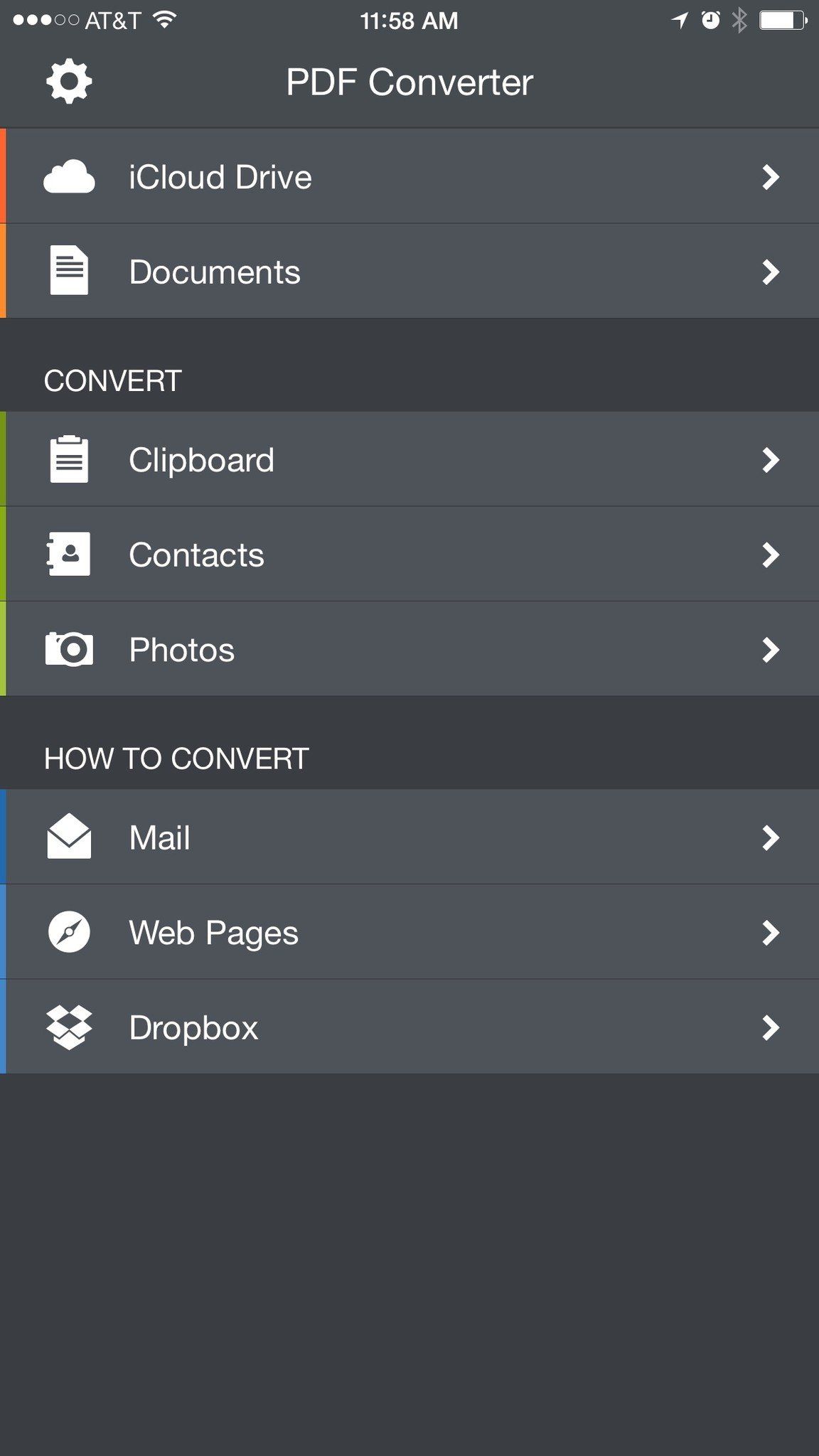The height and width of the screenshot is (1456, 819).
Task: Click the Documents file icon
Action: [x=69, y=270]
